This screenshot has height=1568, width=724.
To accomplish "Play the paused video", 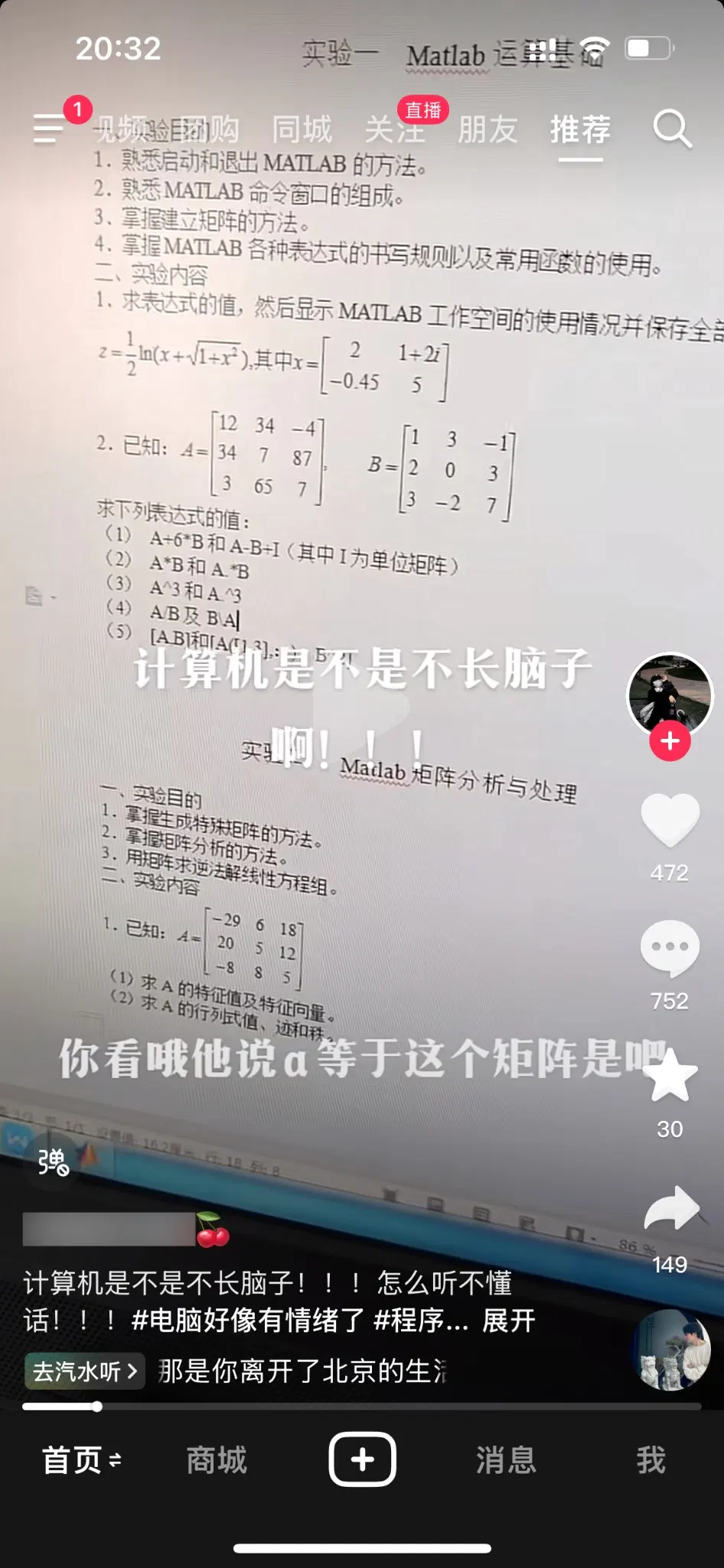I will pyautogui.click(x=362, y=712).
